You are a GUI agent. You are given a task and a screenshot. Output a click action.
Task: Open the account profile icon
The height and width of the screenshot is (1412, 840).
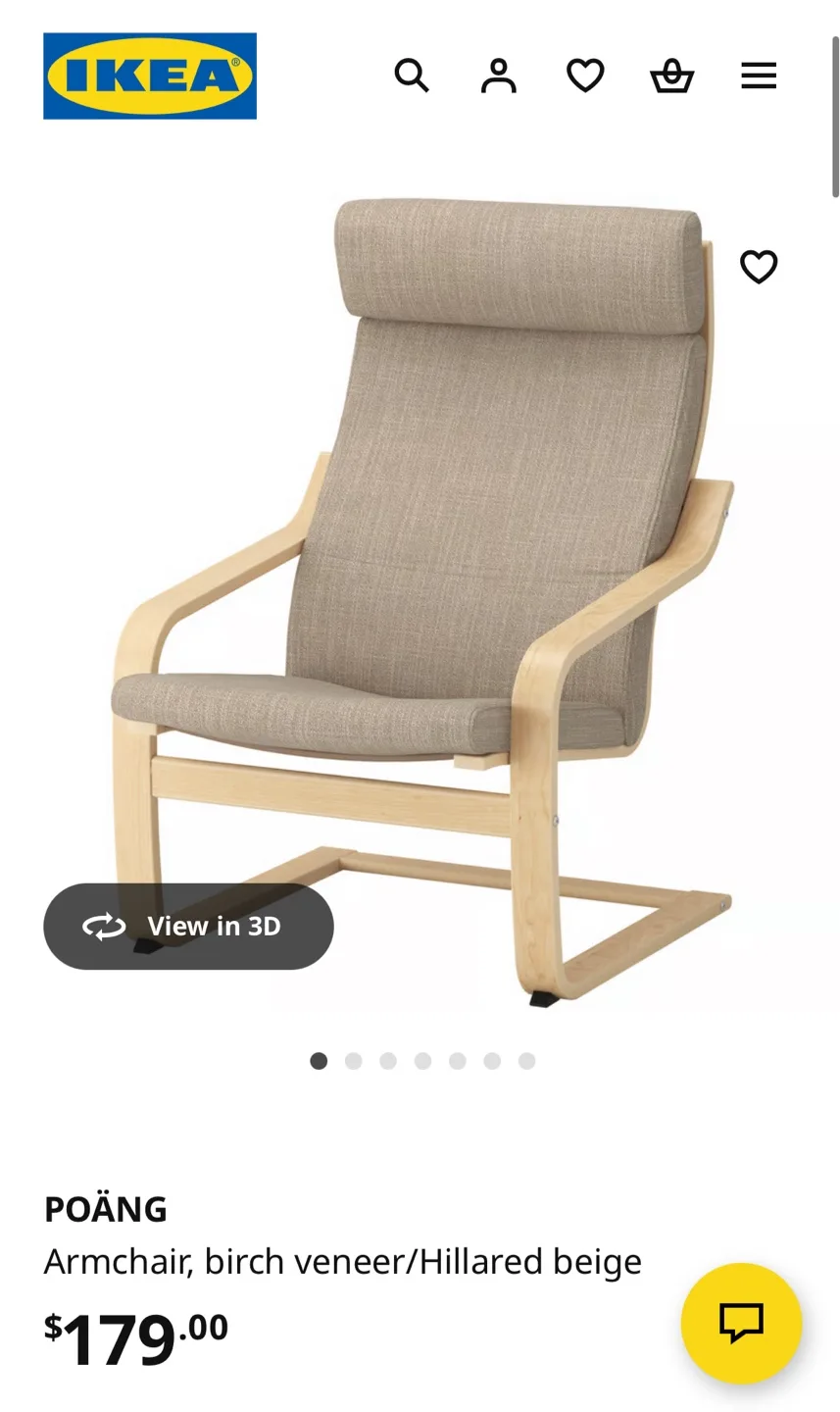click(x=498, y=76)
